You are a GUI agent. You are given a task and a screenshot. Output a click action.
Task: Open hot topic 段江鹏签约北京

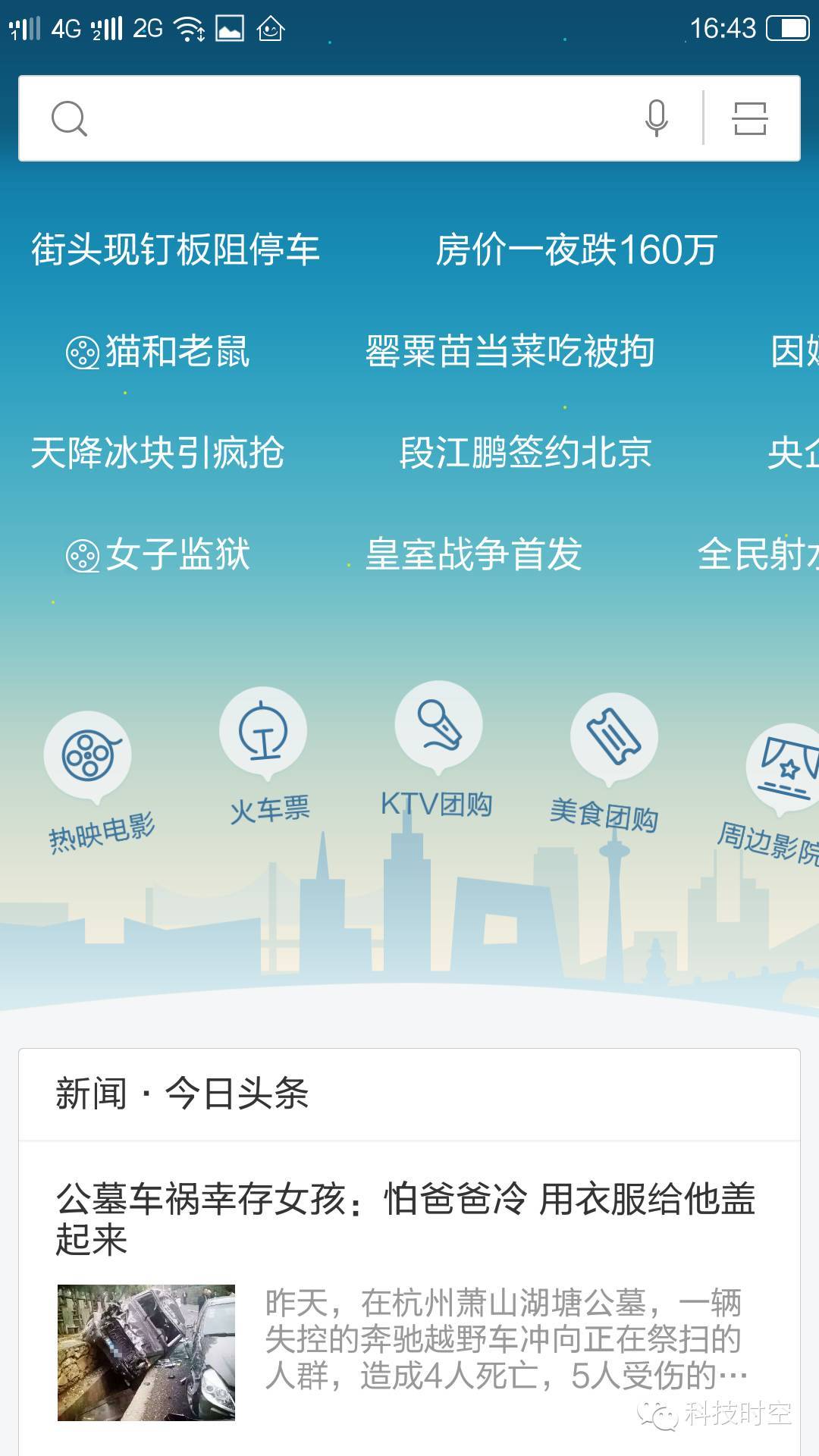tap(526, 453)
